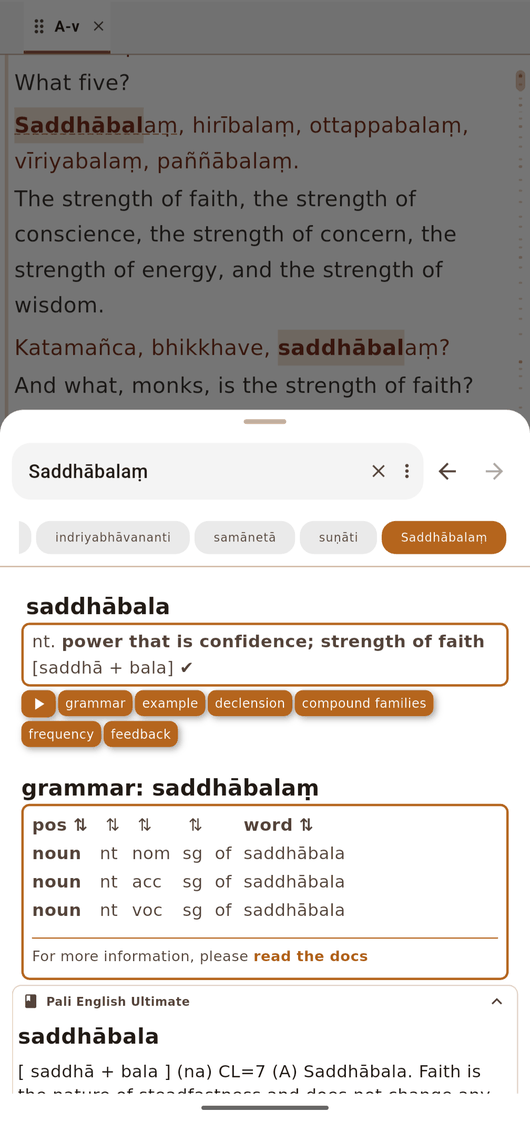The image size is (530, 1122).
Task: Select the samānetā history chip
Action: coord(245,537)
